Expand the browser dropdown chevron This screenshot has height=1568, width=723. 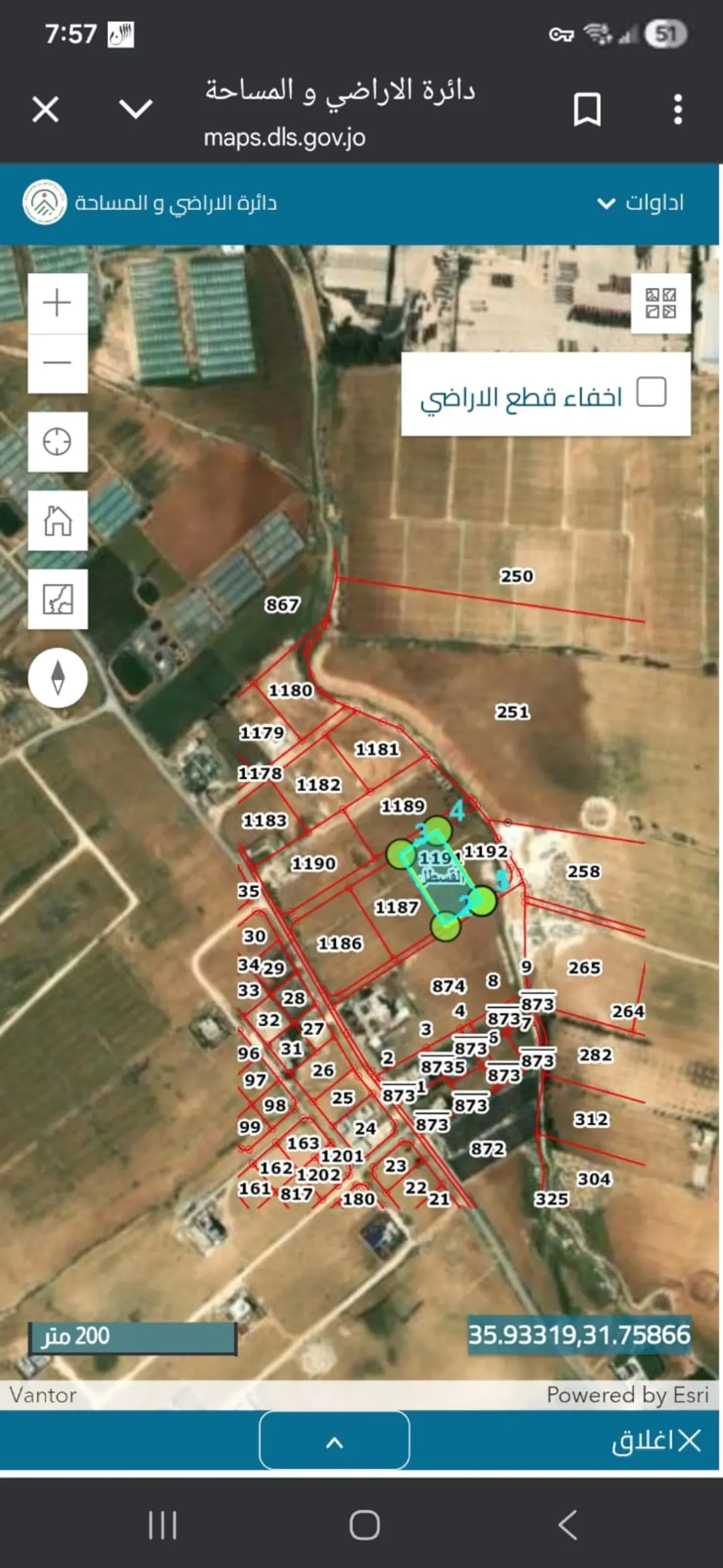[x=136, y=109]
